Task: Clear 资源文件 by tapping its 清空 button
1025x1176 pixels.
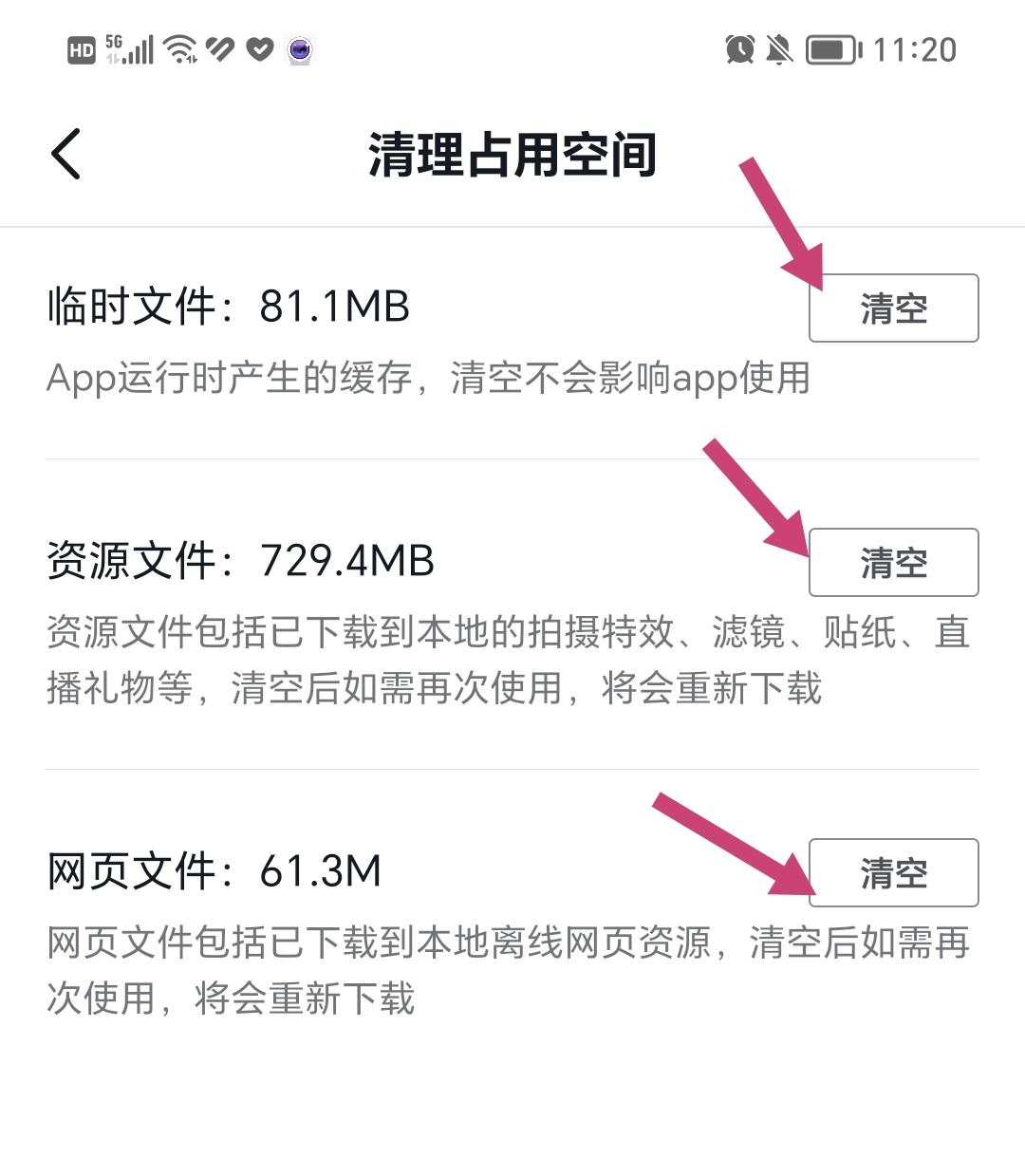Action: pyautogui.click(x=892, y=562)
